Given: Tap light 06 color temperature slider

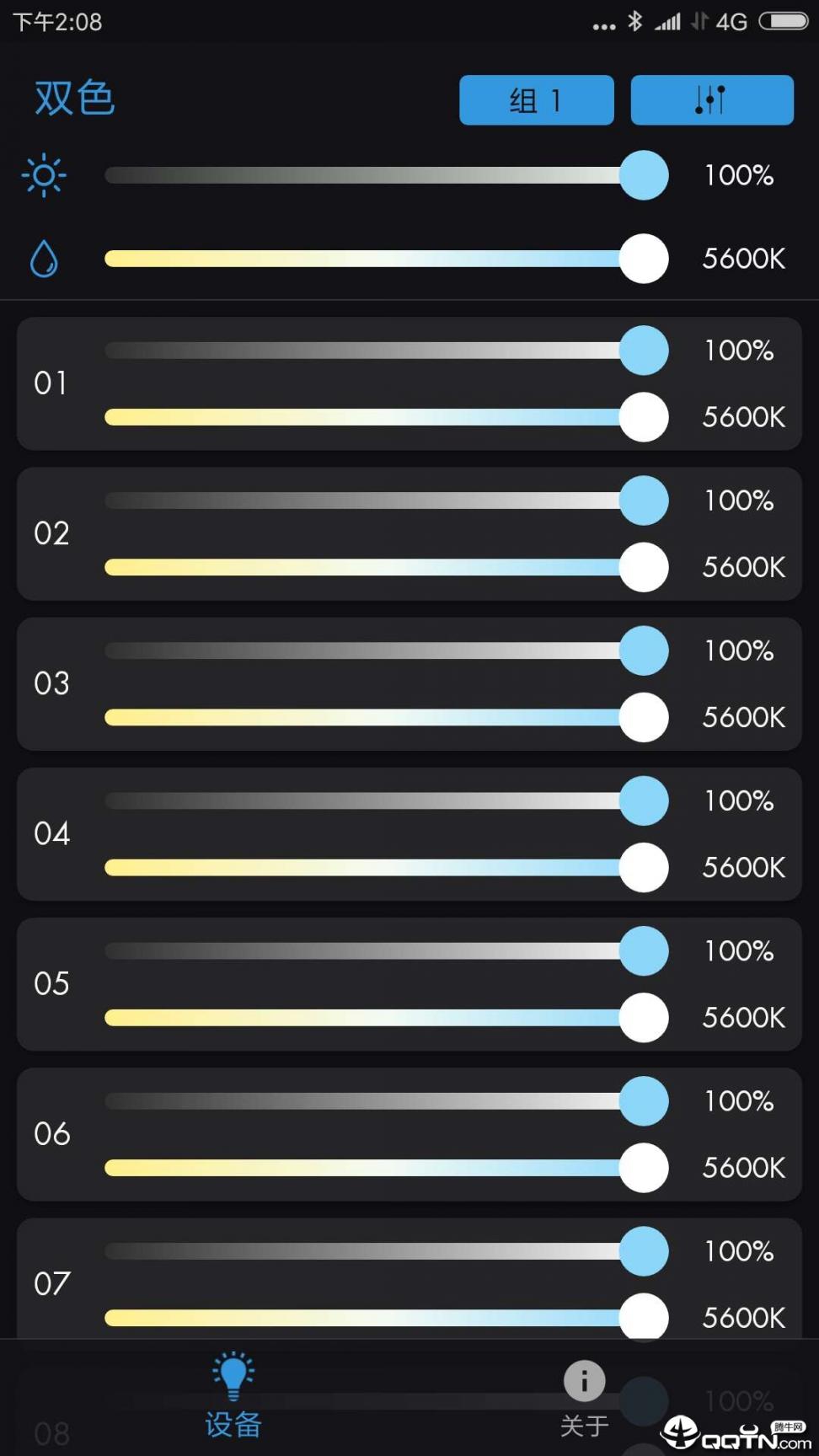Looking at the screenshot, I should click(371, 1167).
